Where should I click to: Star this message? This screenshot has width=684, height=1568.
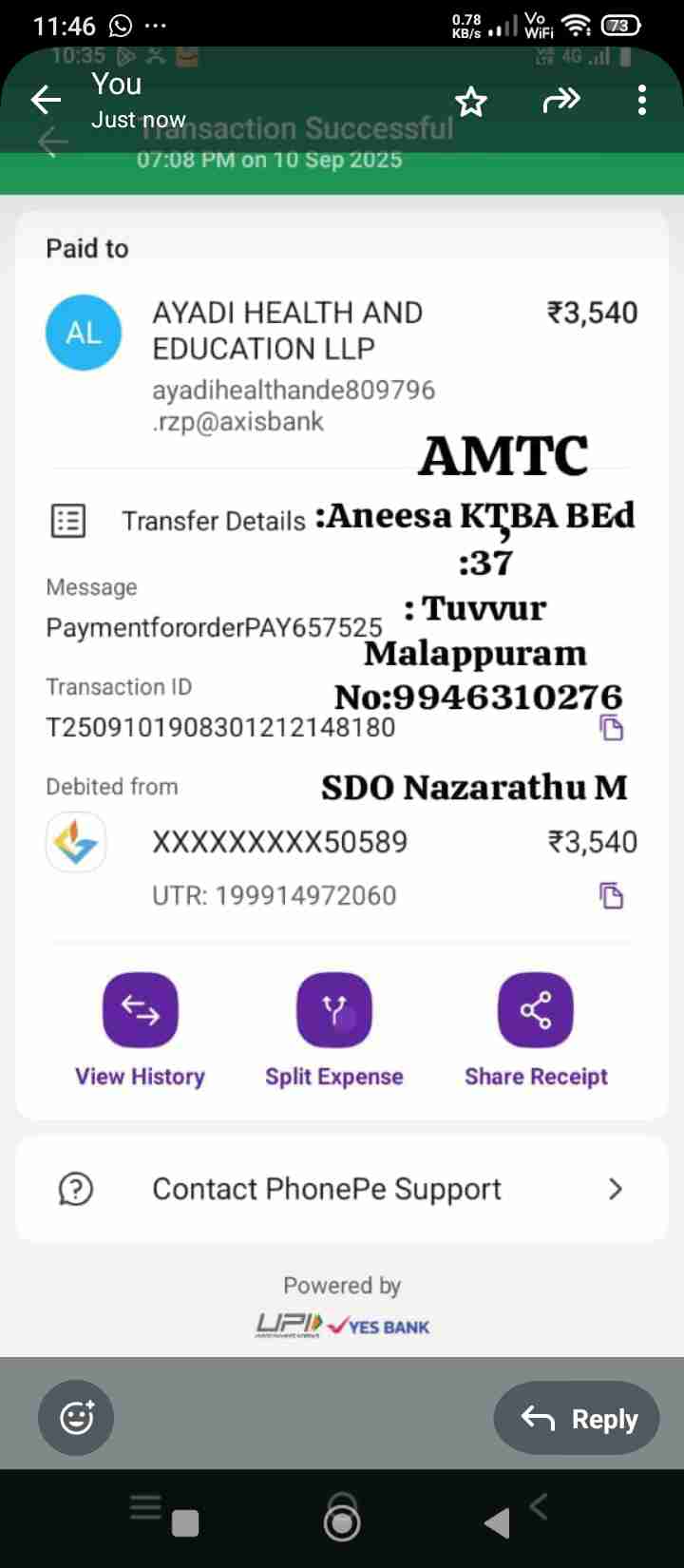[x=471, y=101]
